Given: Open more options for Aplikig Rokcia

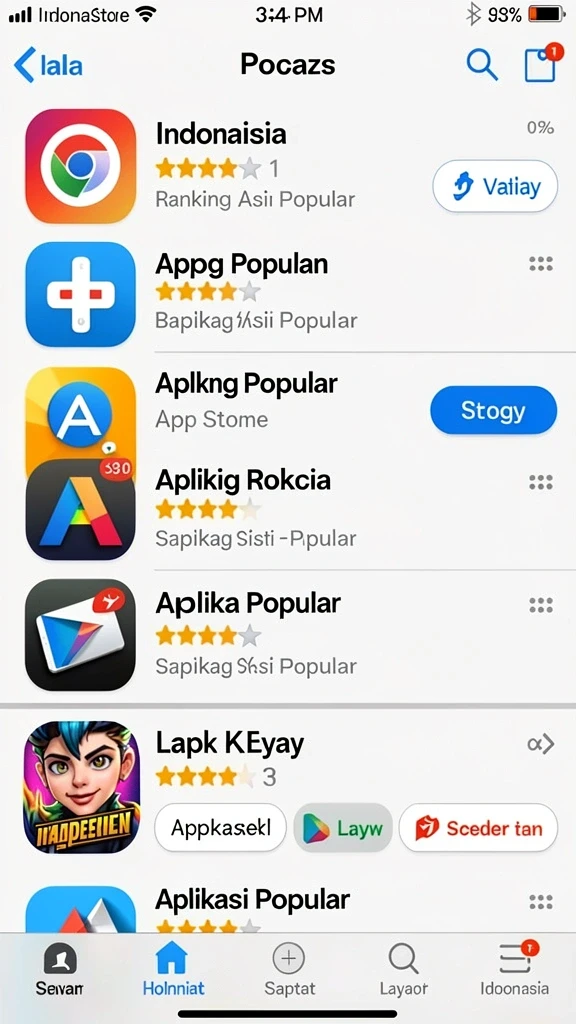Looking at the screenshot, I should [x=541, y=482].
